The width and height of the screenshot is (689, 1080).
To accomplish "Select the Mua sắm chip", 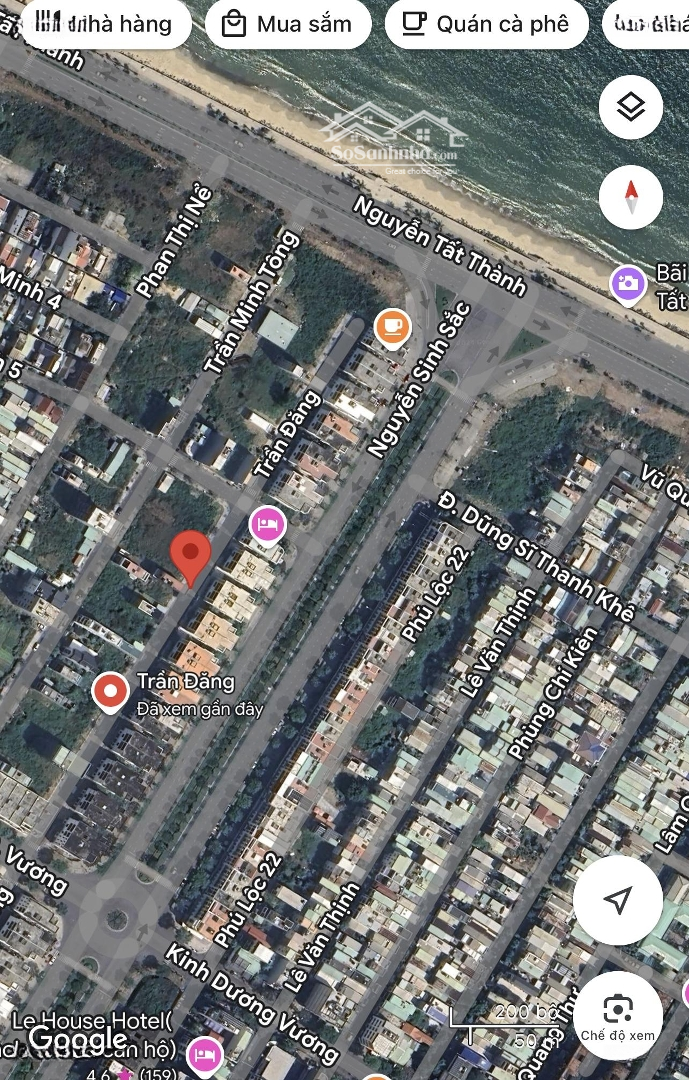I will click(287, 24).
